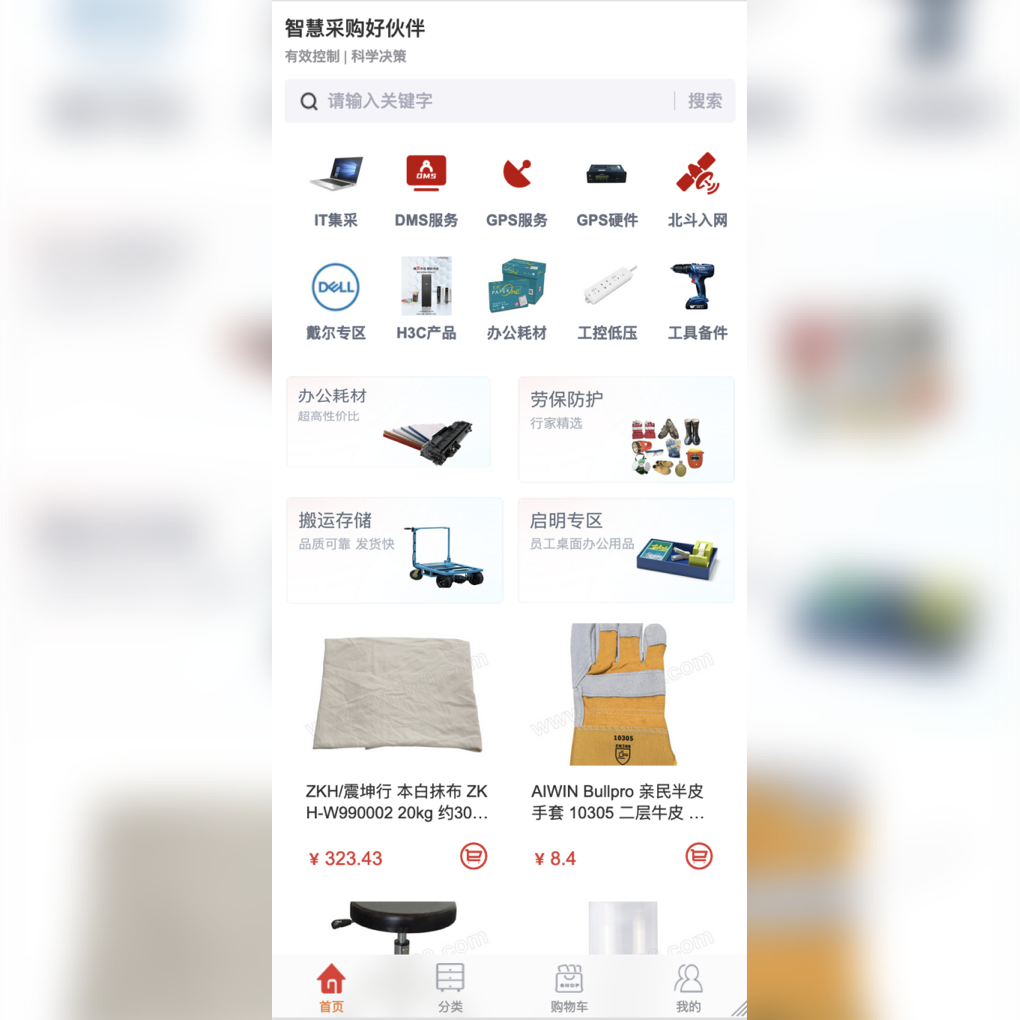Switch to the 分类 tab

[x=450, y=988]
